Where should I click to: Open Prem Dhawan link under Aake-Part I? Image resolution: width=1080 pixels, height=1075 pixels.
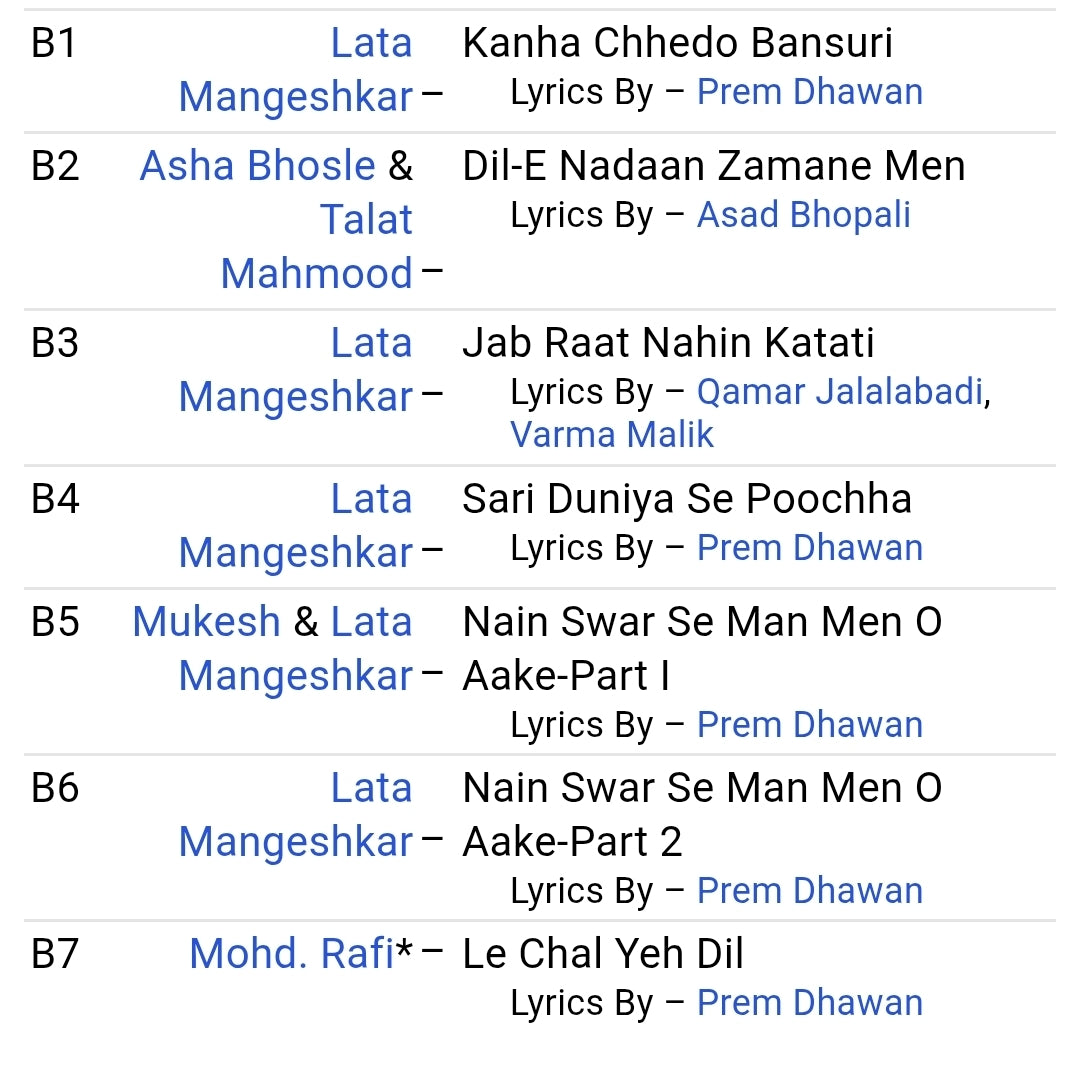click(809, 725)
